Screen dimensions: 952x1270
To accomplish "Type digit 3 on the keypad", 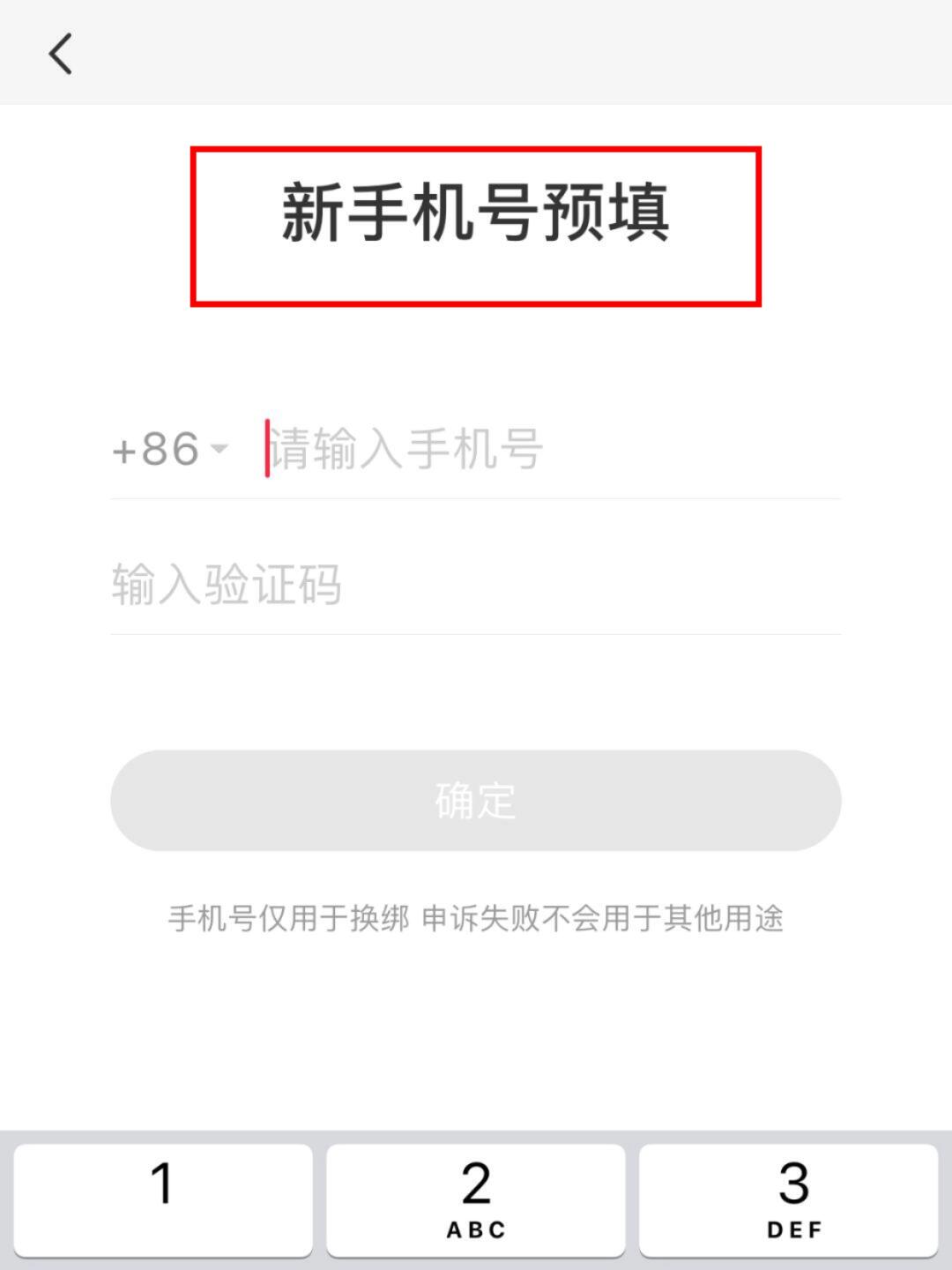I will click(788, 1199).
